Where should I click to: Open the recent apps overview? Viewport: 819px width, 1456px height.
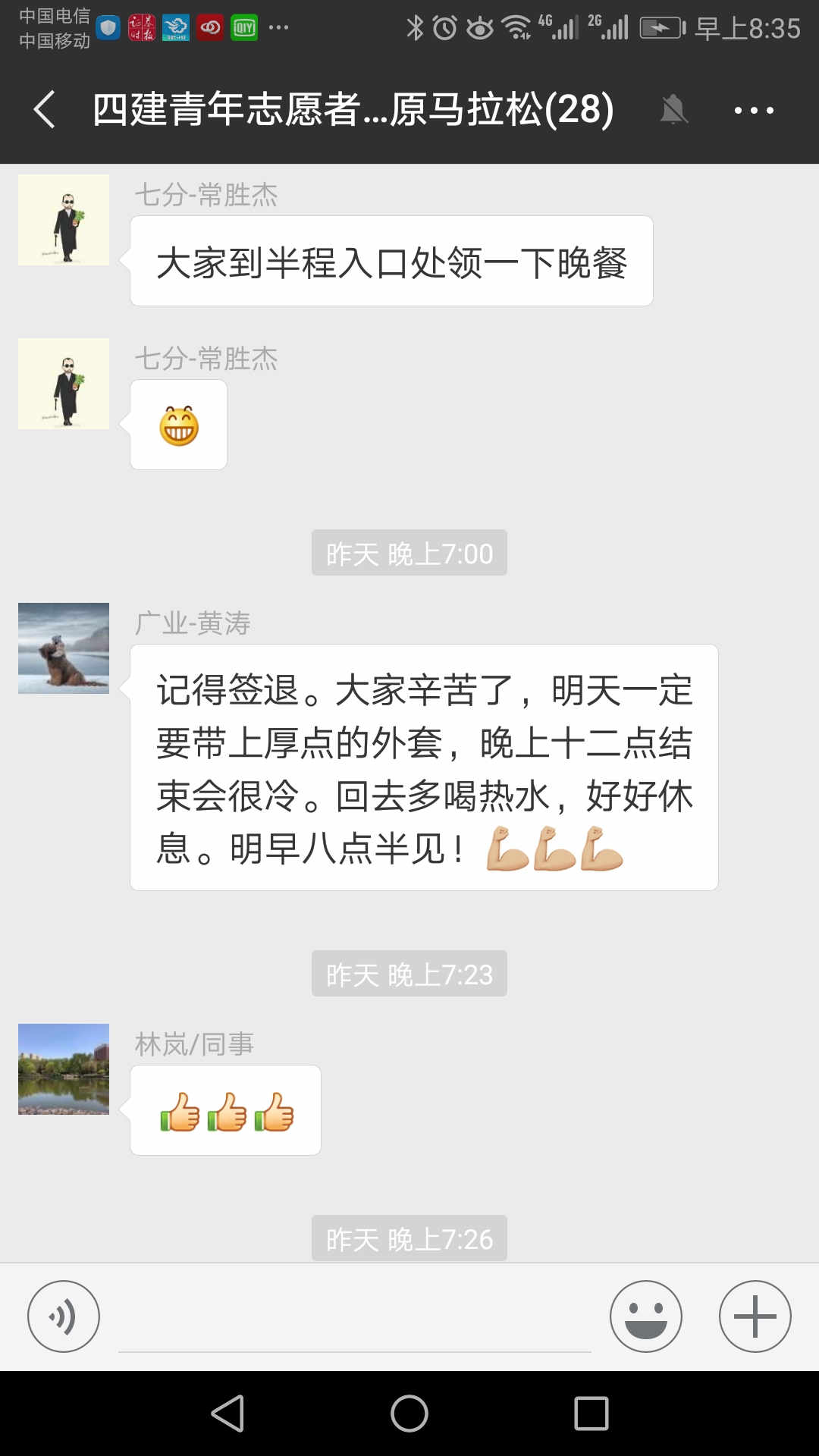click(x=591, y=1414)
